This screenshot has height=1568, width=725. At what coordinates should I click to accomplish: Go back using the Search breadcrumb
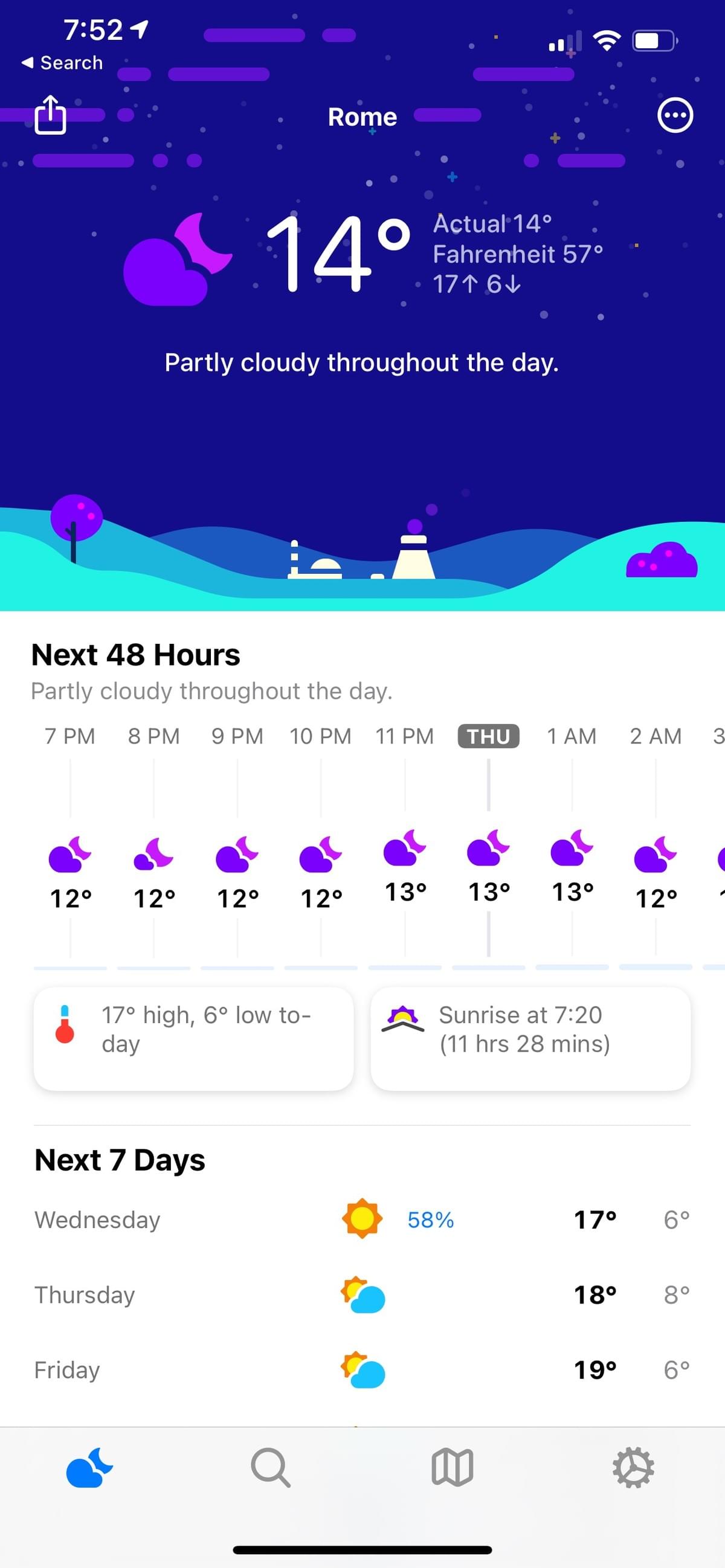pos(61,62)
